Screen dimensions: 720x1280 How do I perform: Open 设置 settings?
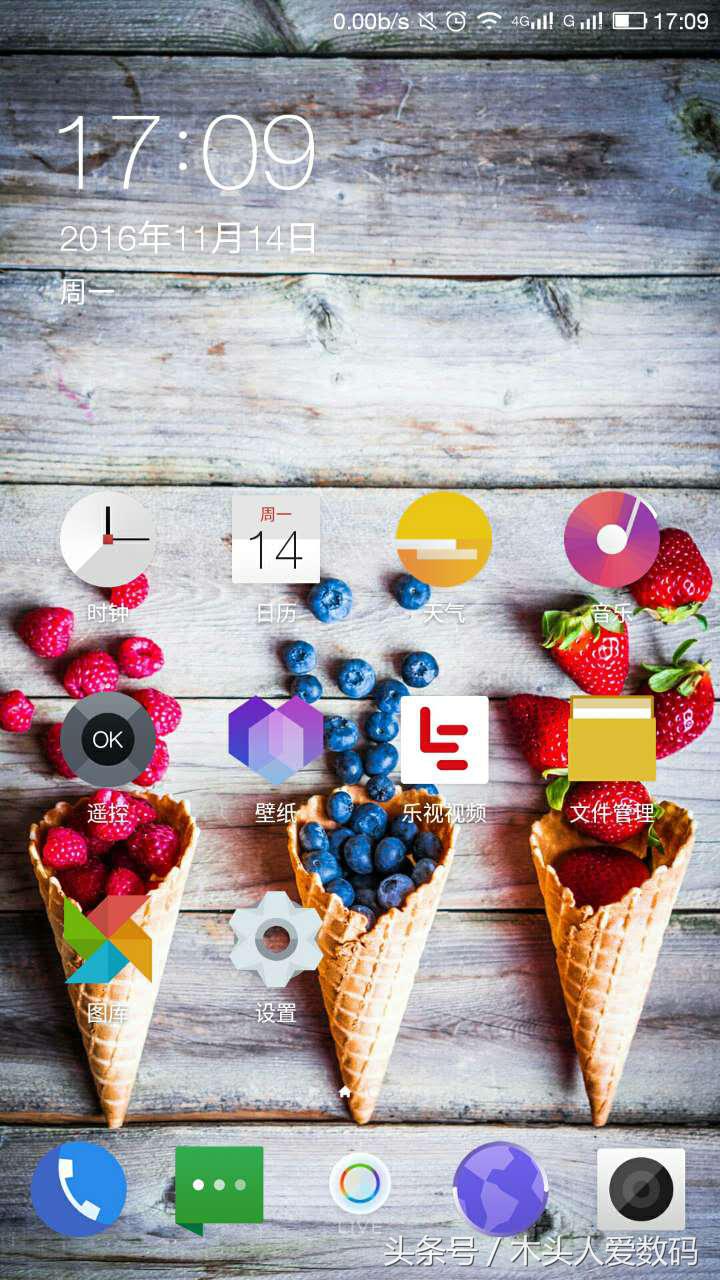point(276,940)
